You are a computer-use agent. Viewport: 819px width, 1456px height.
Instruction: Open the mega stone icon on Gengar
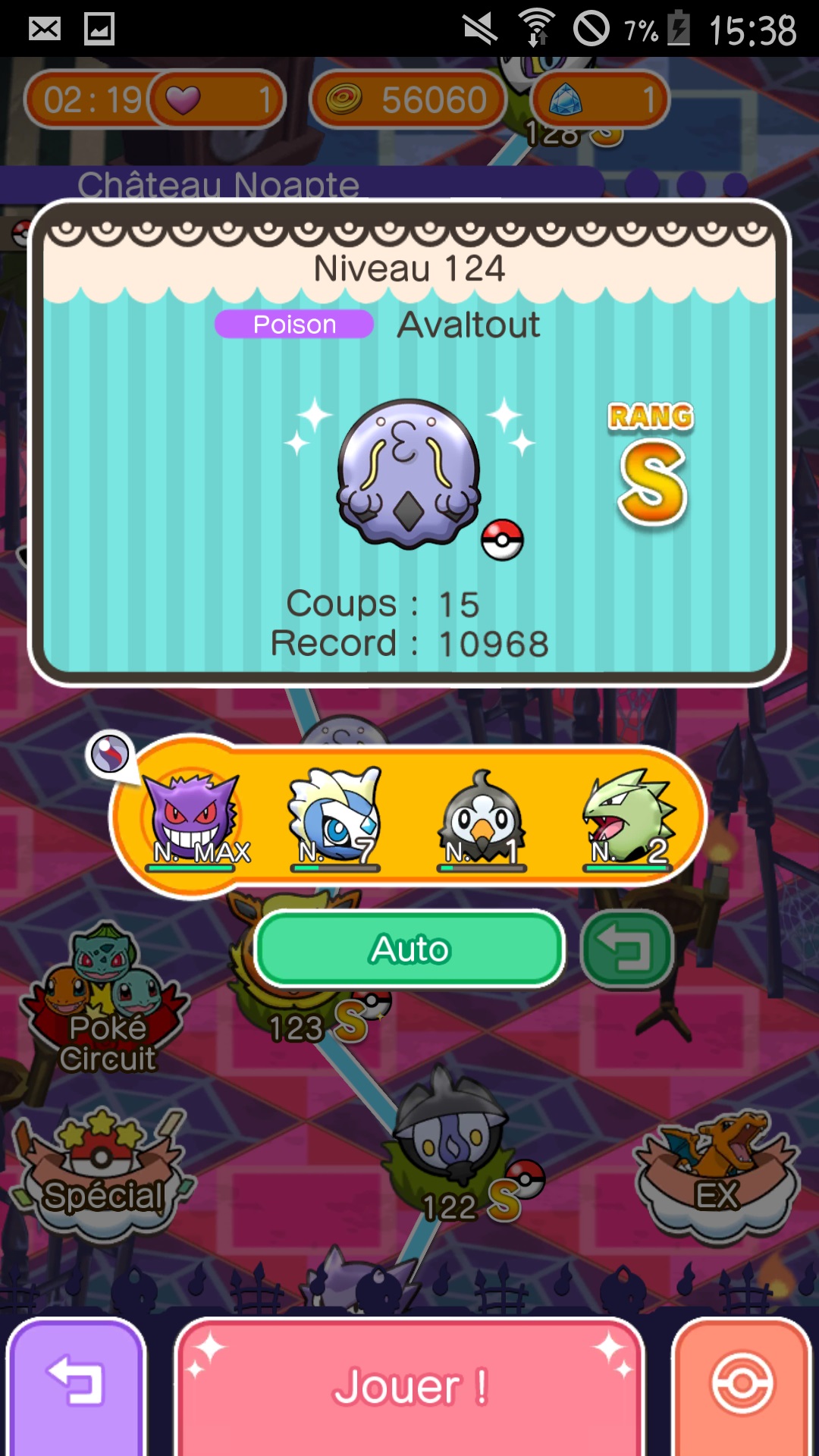point(110,755)
